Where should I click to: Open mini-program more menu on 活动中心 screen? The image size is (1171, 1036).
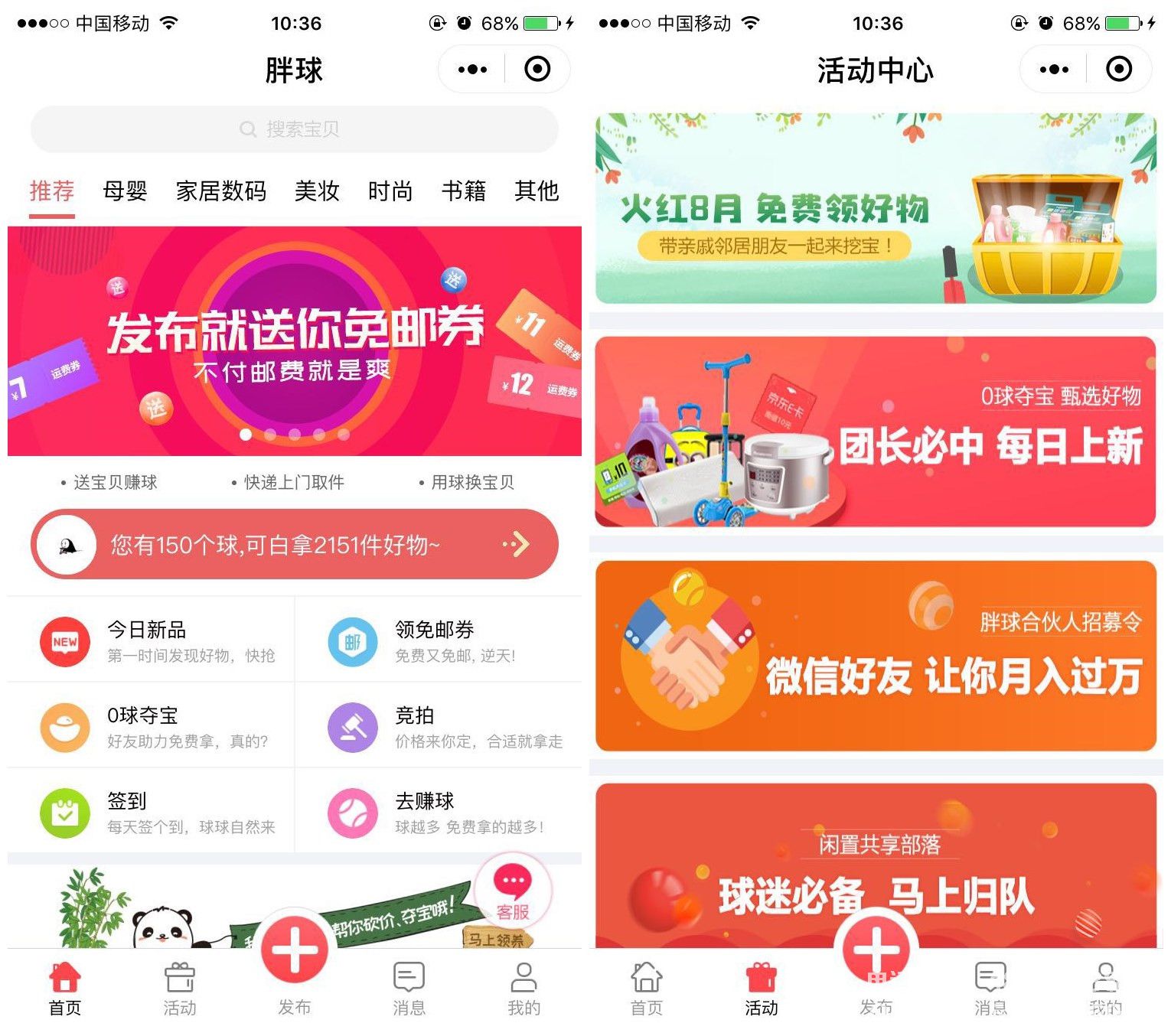point(1054,70)
